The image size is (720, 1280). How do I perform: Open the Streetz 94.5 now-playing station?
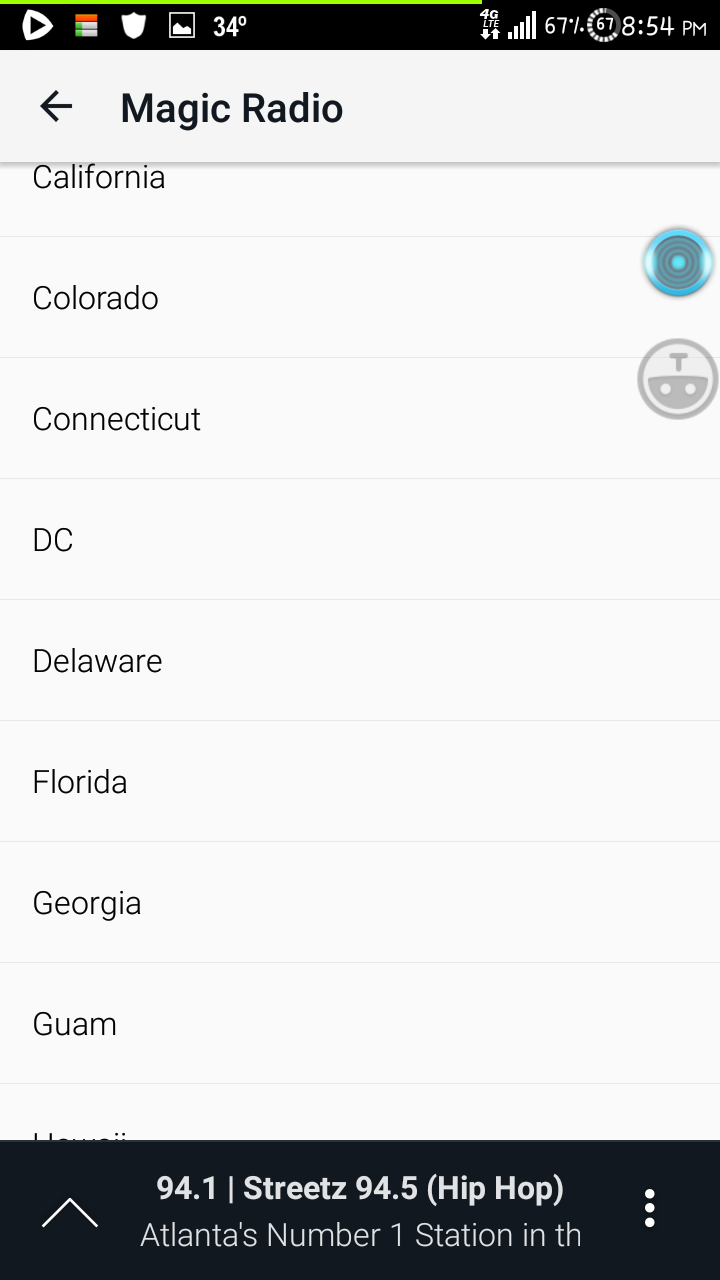point(360,1211)
